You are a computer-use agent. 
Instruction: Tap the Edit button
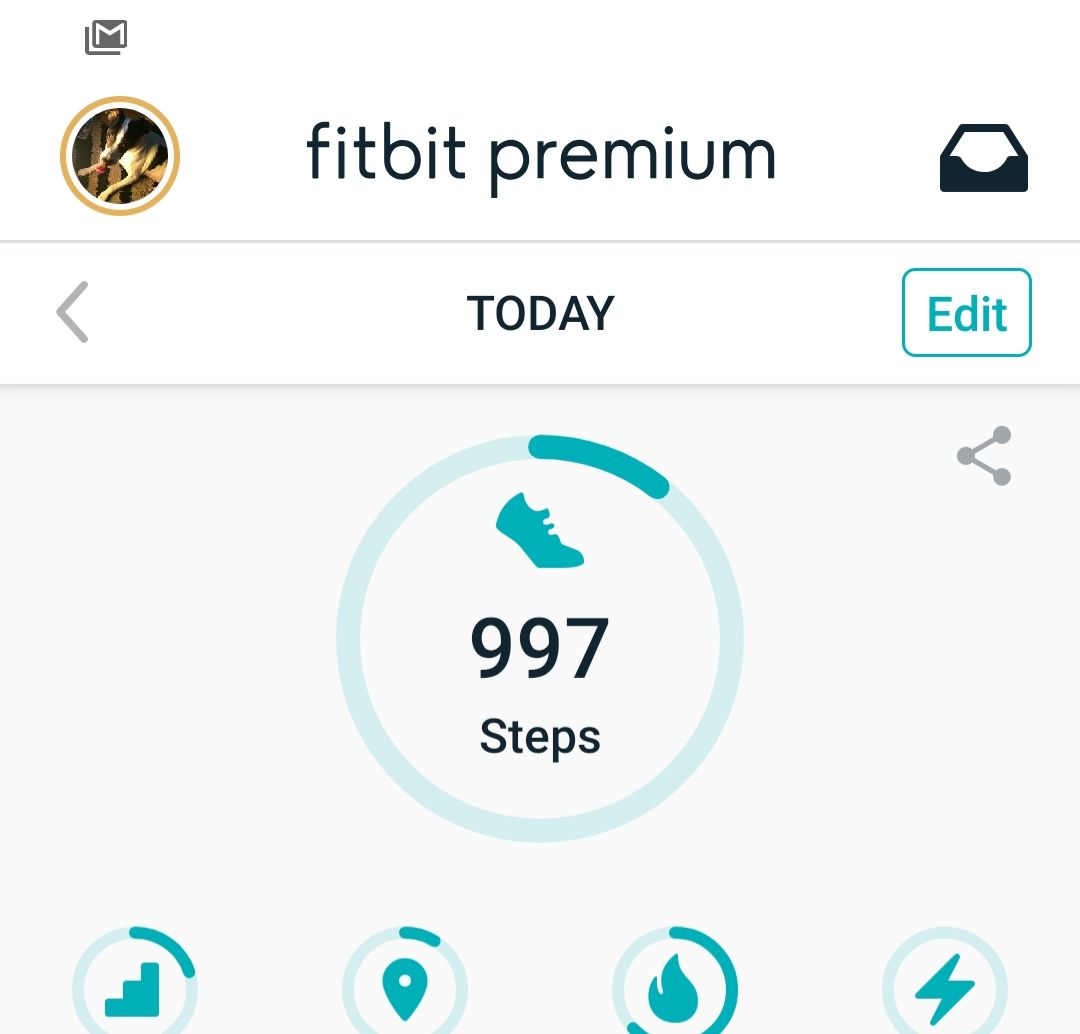(x=966, y=312)
